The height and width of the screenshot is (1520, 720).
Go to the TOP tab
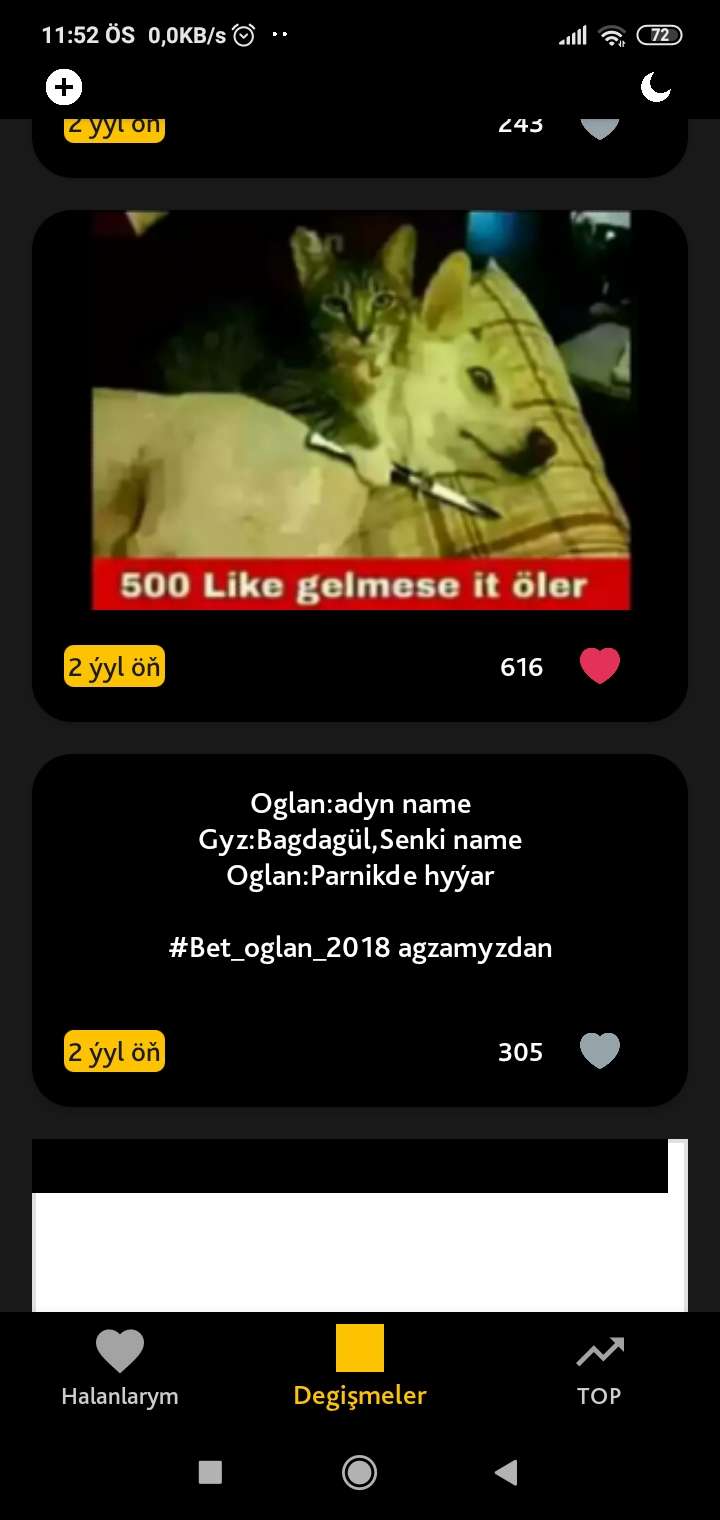[599, 1367]
